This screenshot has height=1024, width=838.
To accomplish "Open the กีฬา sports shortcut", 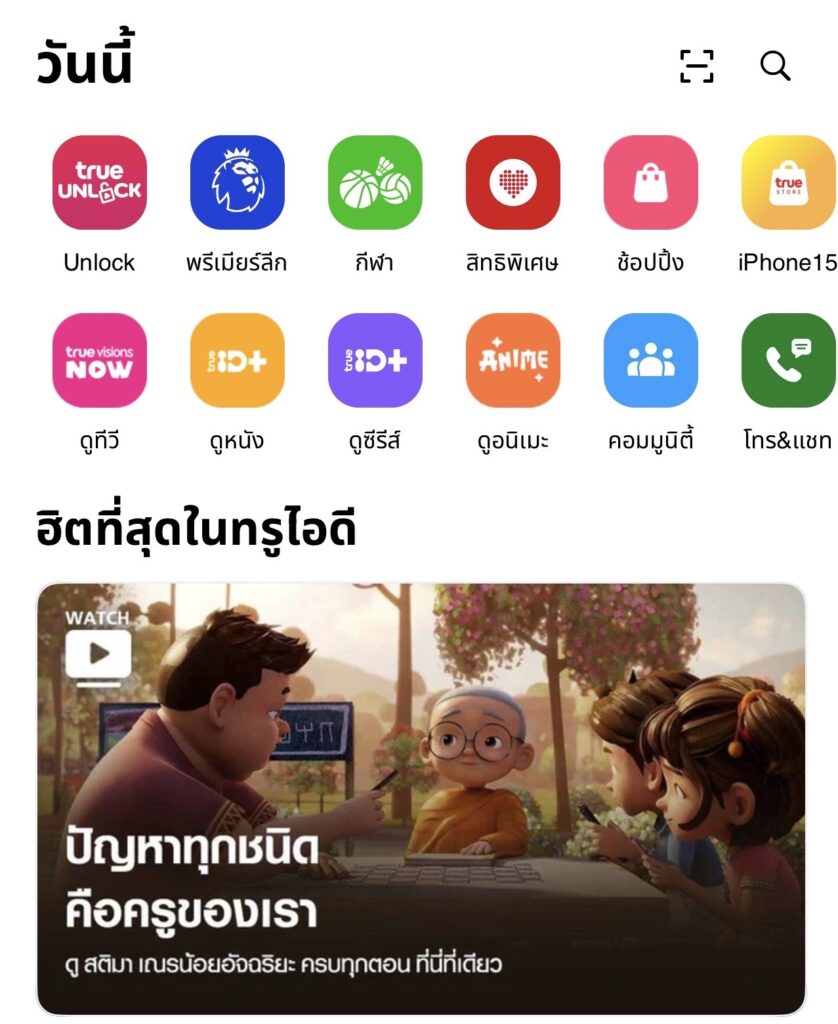I will 375,183.
